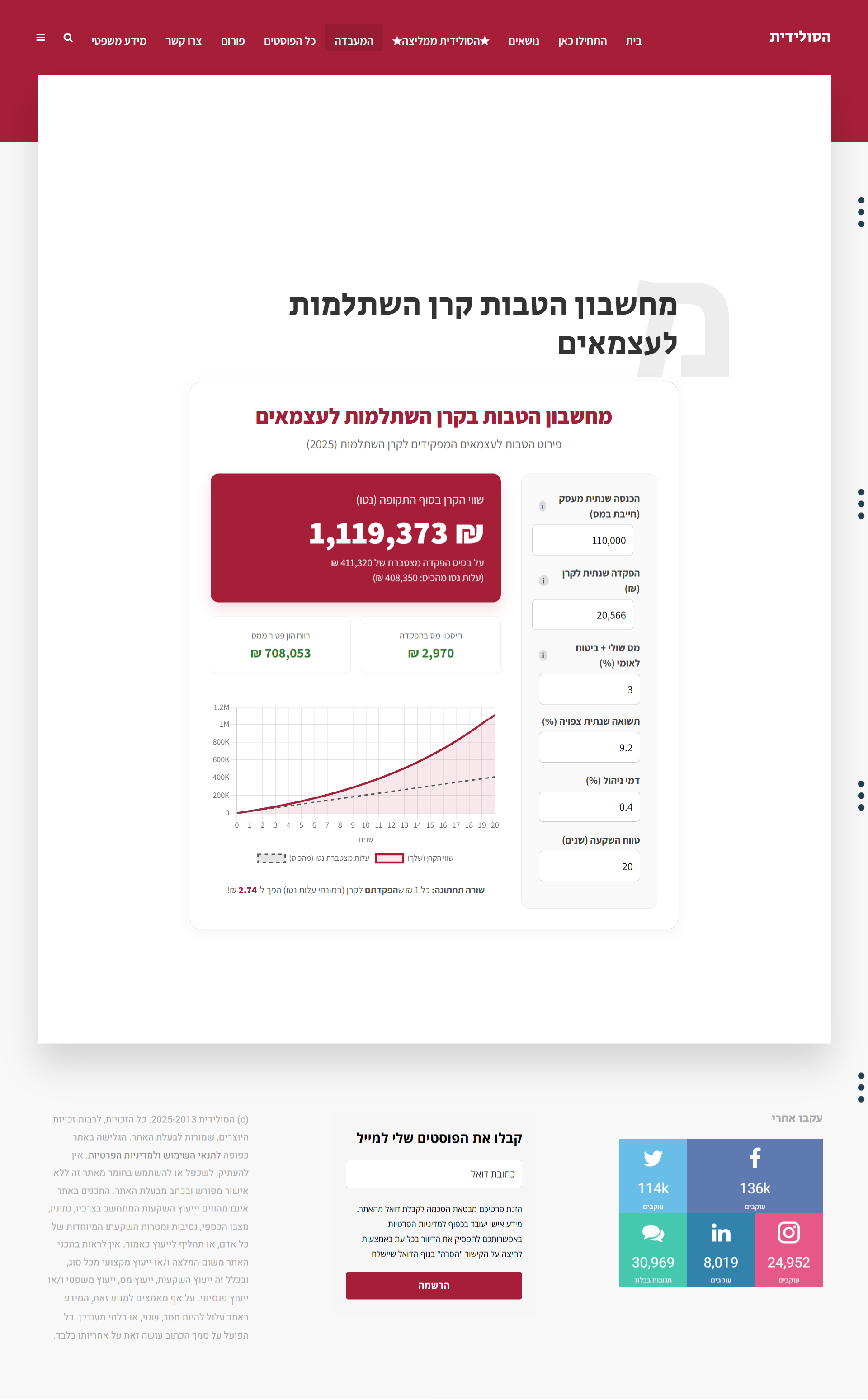Open the הסולידית ממליצה nav link
The image size is (868, 1400).
(x=440, y=41)
